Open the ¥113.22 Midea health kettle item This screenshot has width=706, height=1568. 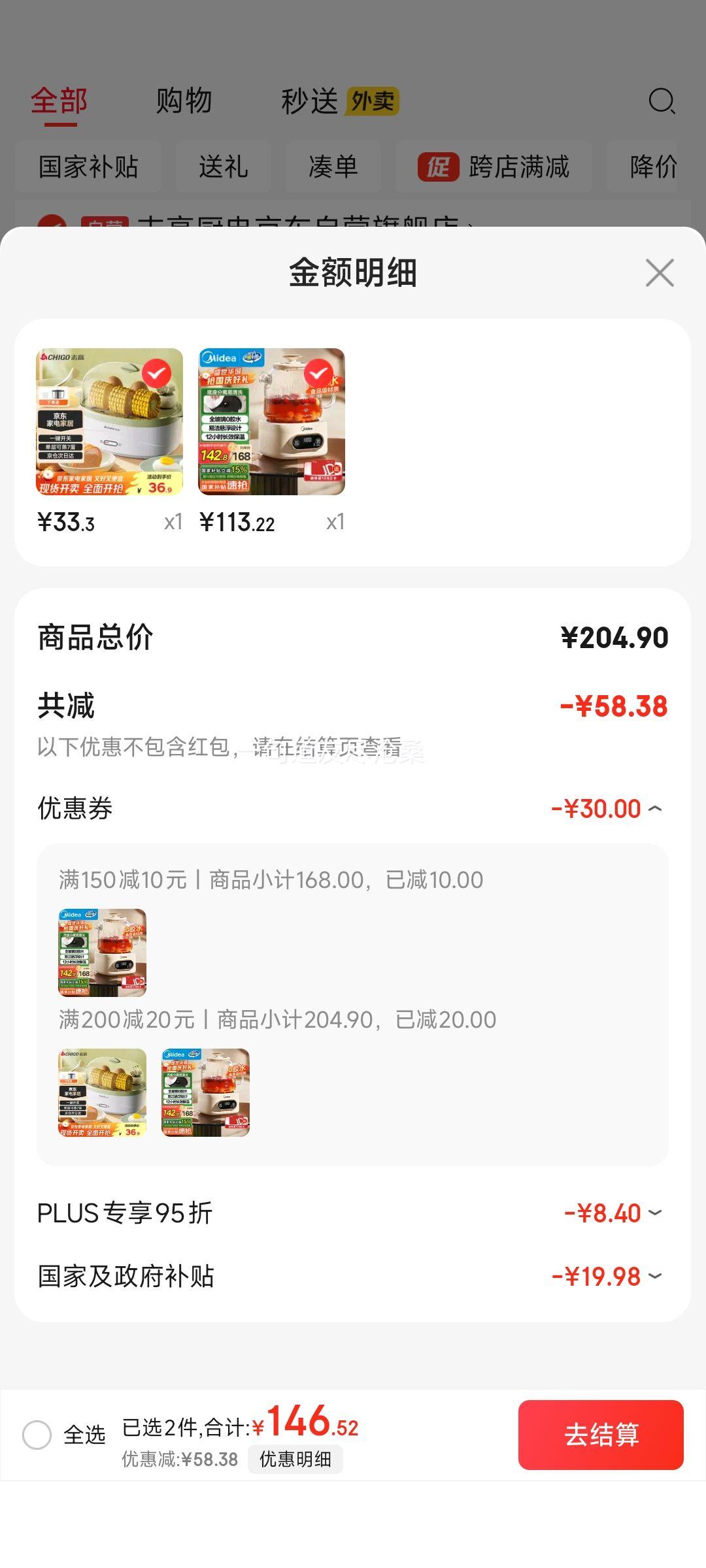point(272,422)
